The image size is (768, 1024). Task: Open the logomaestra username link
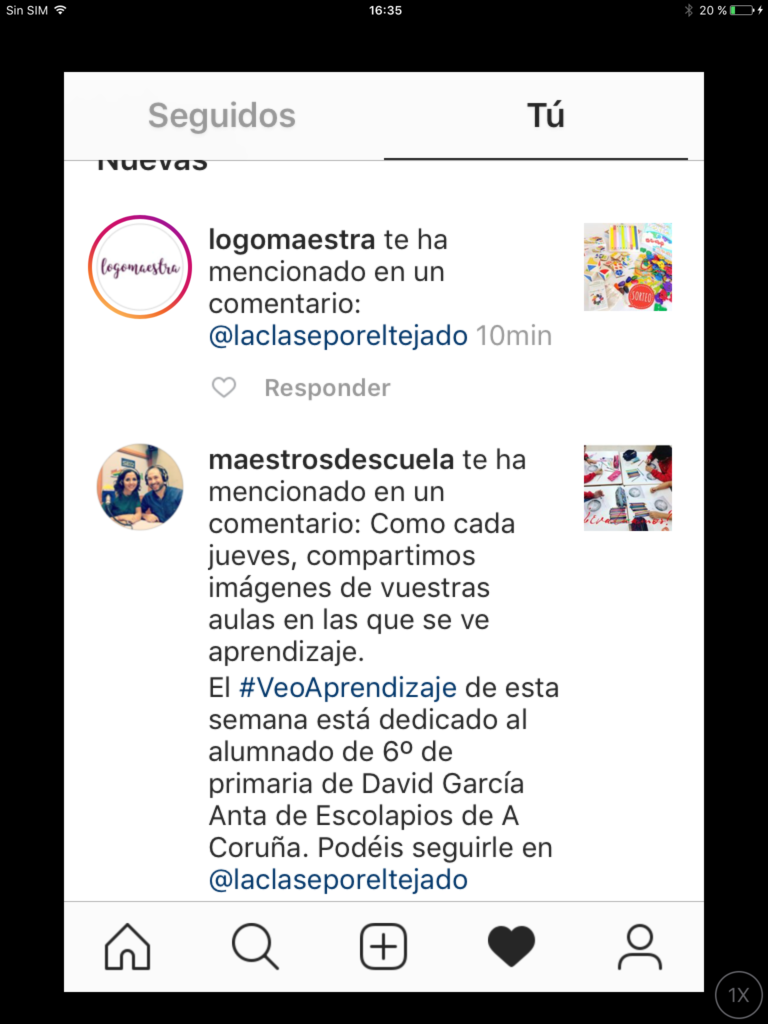pyautogui.click(x=292, y=240)
